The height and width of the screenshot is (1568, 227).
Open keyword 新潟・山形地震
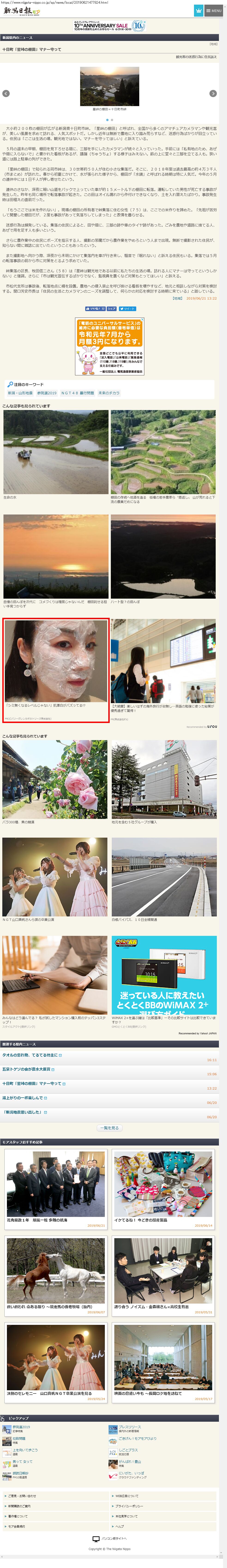pyautogui.click(x=20, y=393)
